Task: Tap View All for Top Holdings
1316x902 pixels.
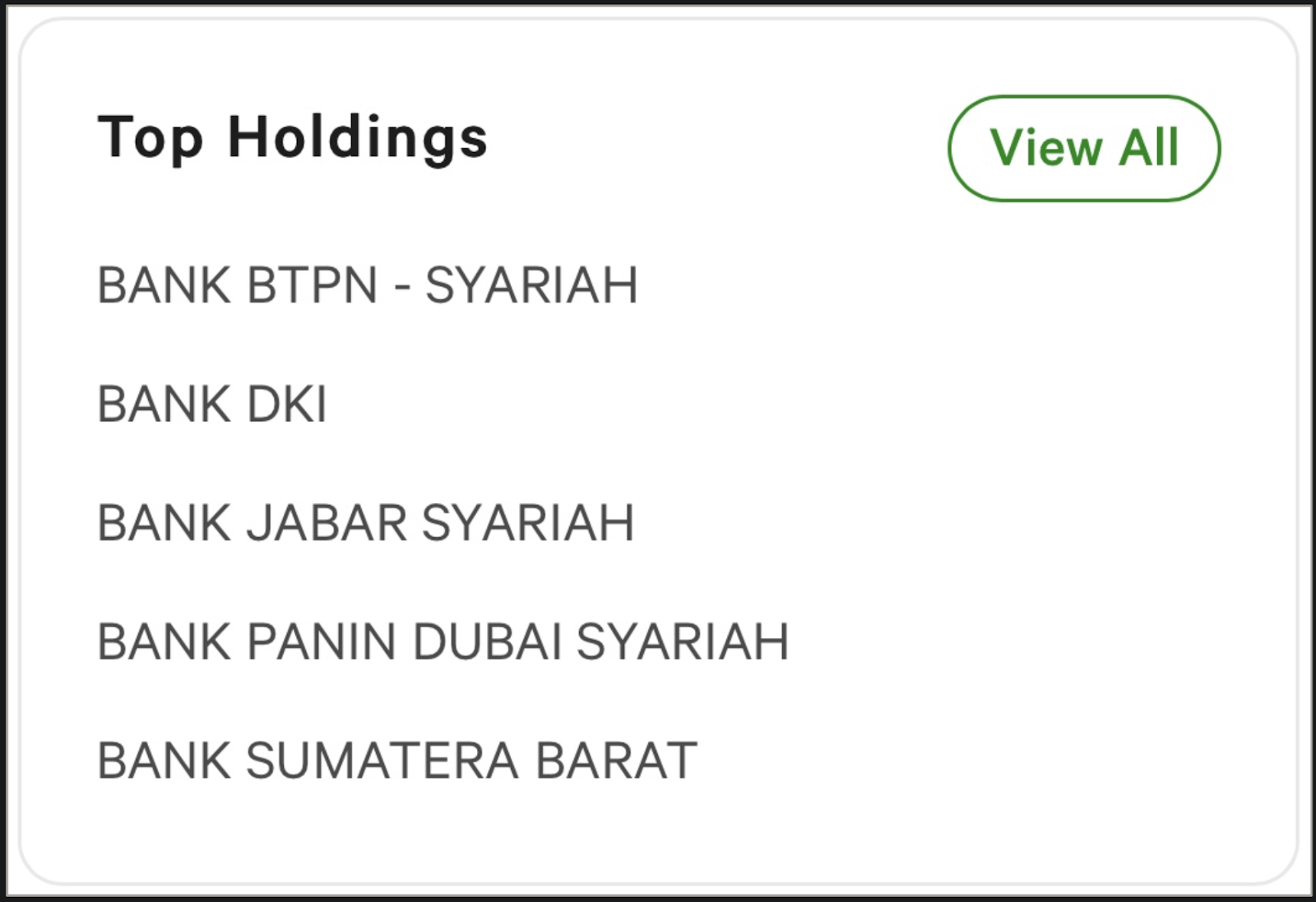Action: pyautogui.click(x=1084, y=148)
